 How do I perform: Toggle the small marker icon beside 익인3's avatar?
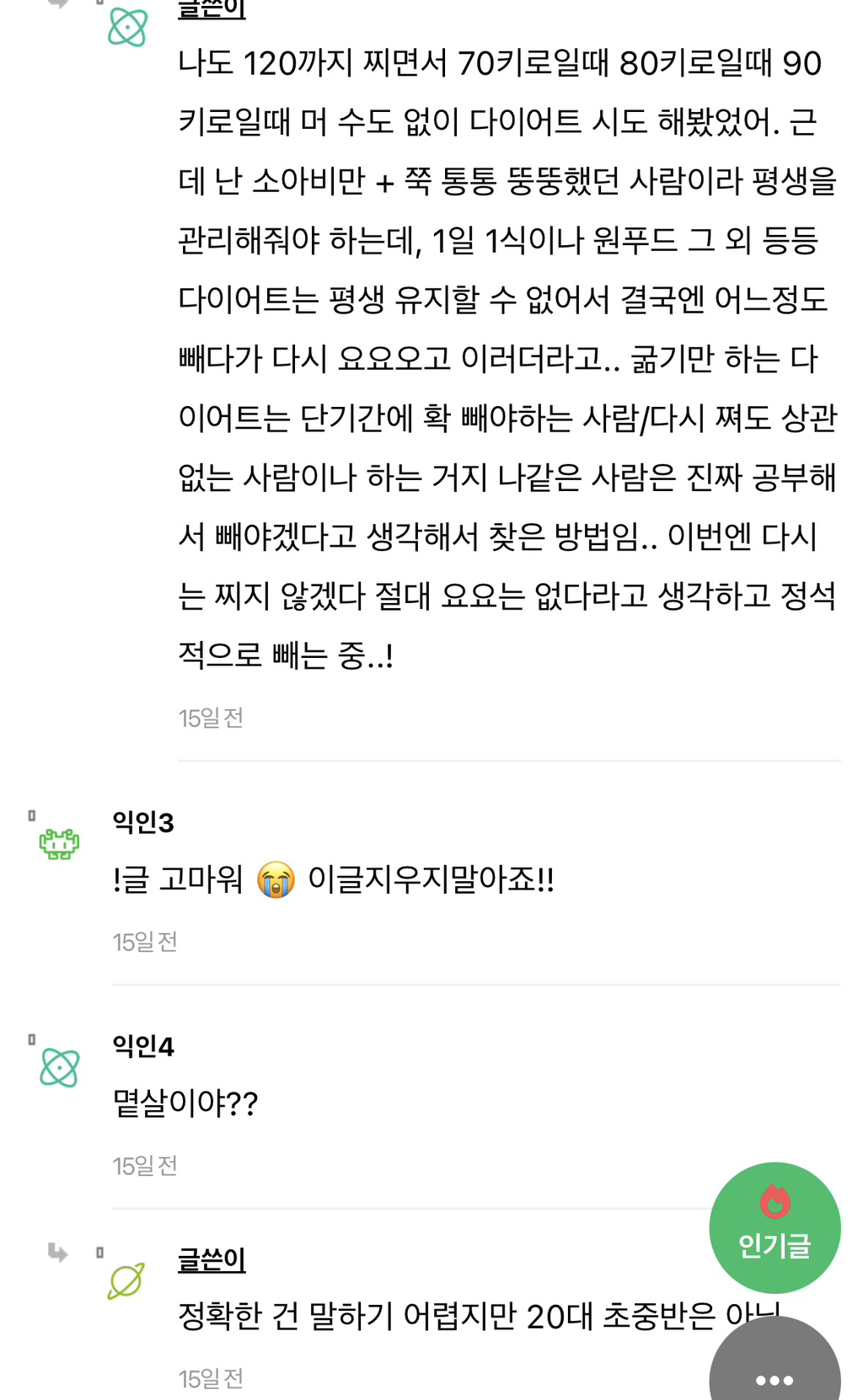coord(31,814)
